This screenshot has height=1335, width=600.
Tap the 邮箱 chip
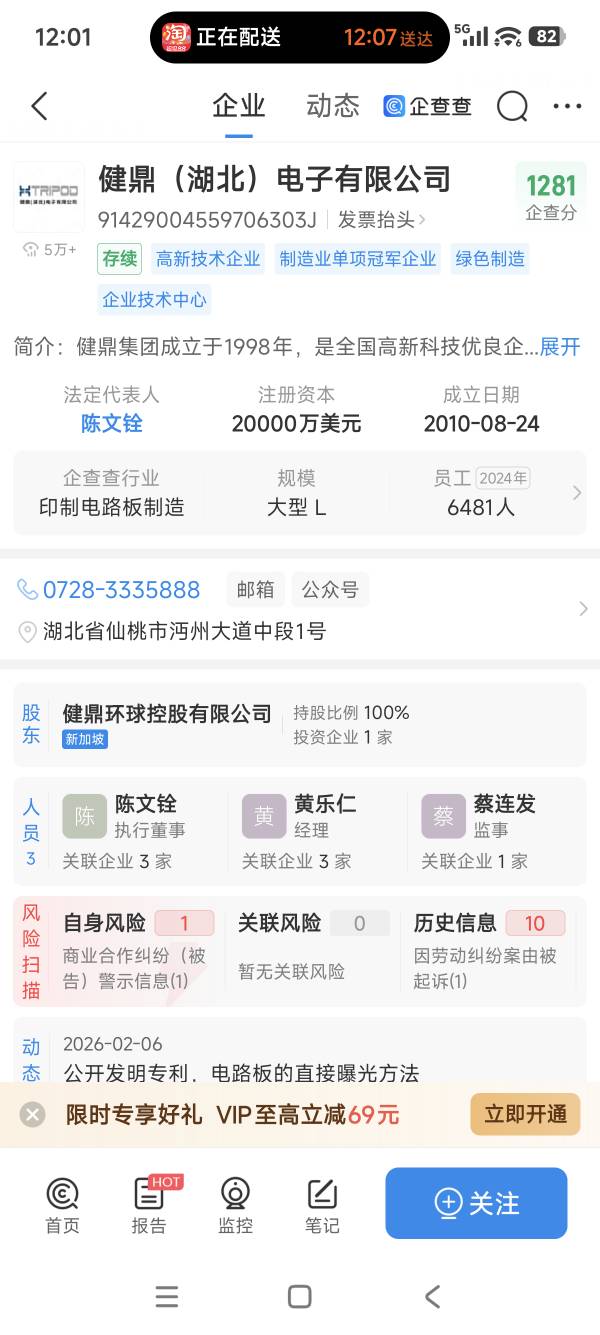(255, 590)
